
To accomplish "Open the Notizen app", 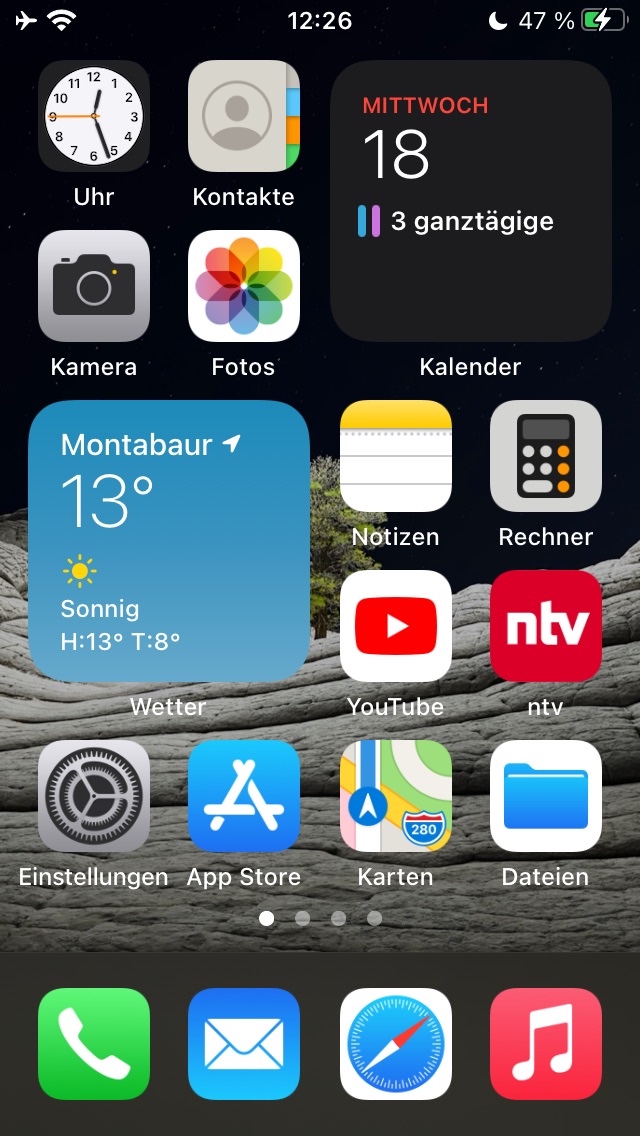I will tap(396, 456).
